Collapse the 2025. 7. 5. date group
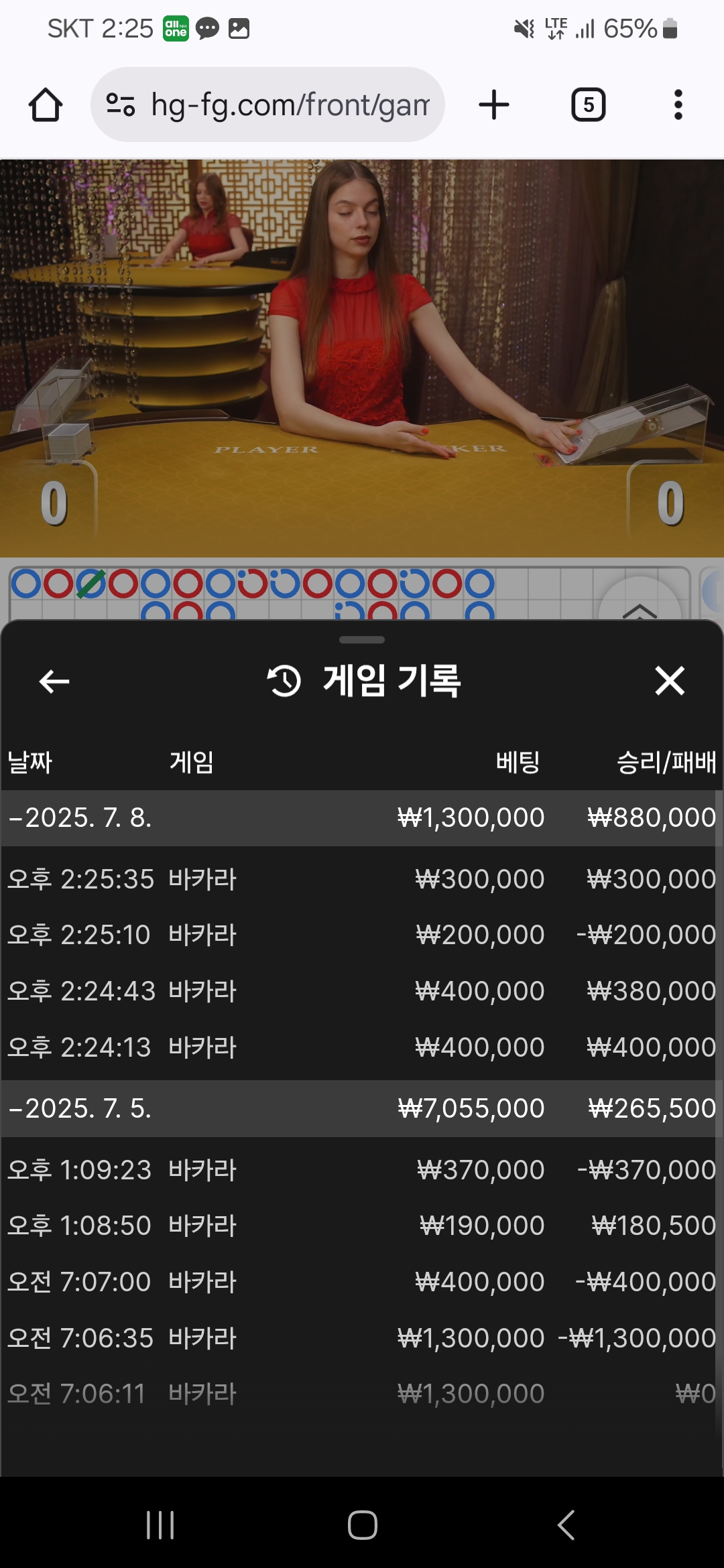 (x=80, y=1108)
